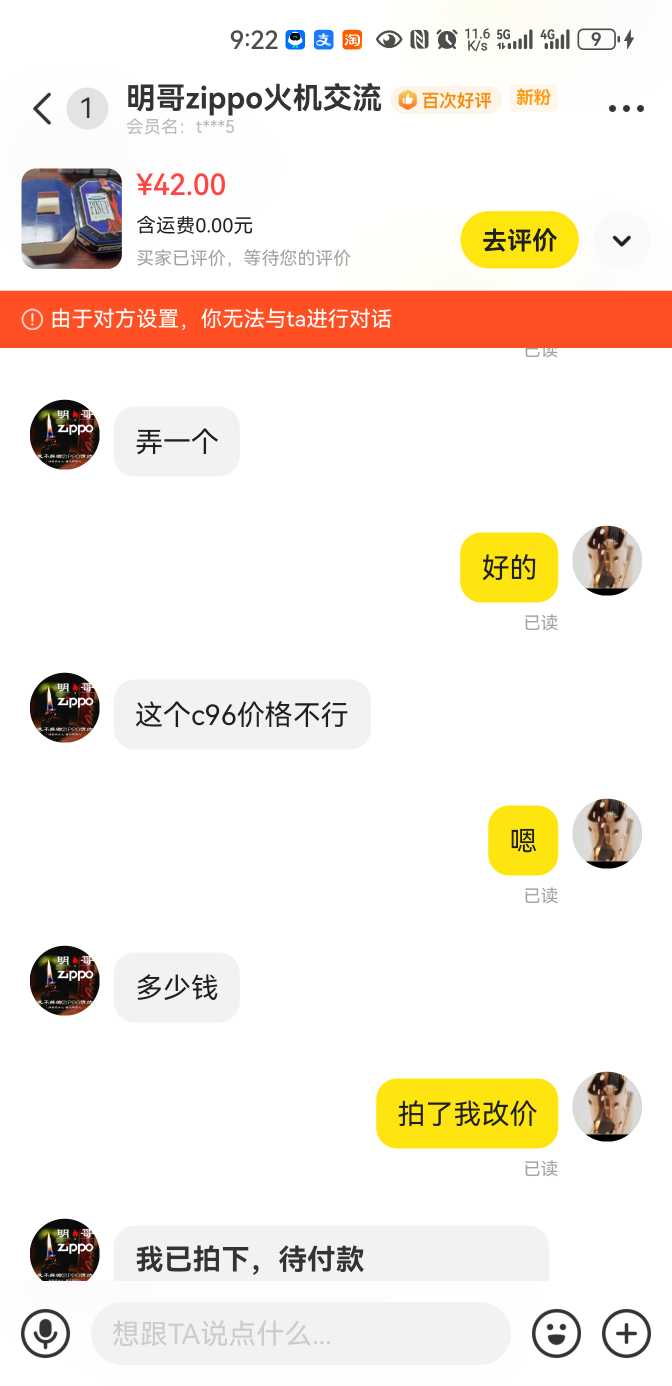Image resolution: width=672 pixels, height=1386 pixels.
Task: Open my avatar beside 好的 message
Action: 606,561
